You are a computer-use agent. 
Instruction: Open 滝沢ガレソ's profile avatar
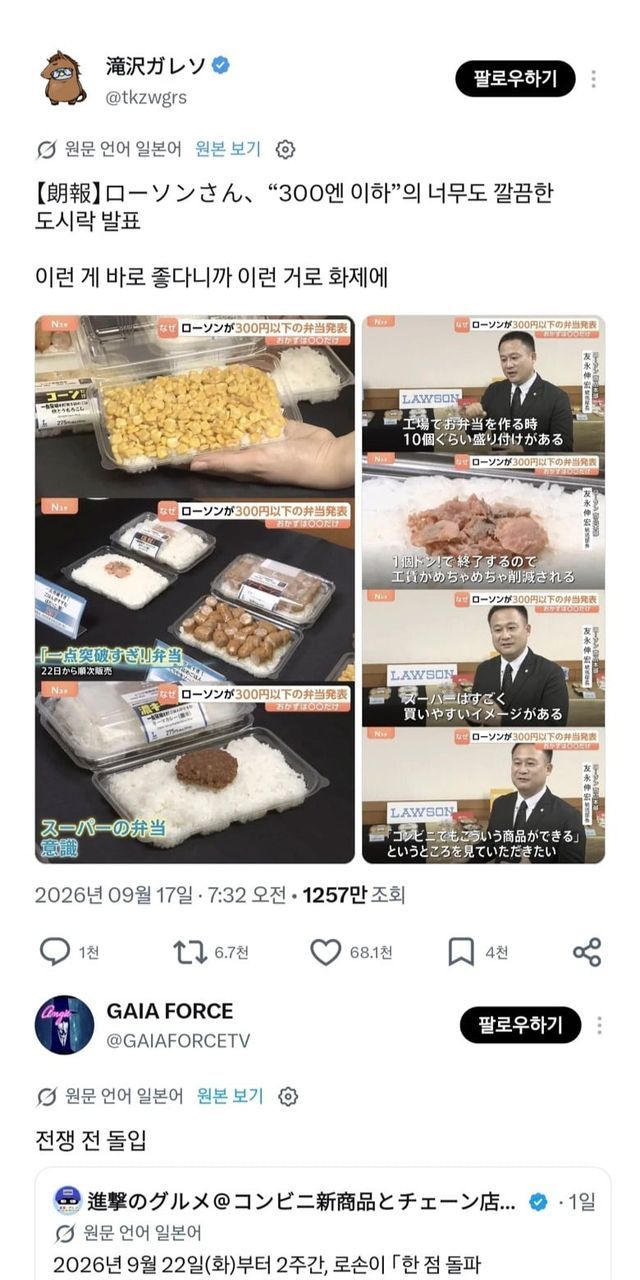(x=64, y=78)
